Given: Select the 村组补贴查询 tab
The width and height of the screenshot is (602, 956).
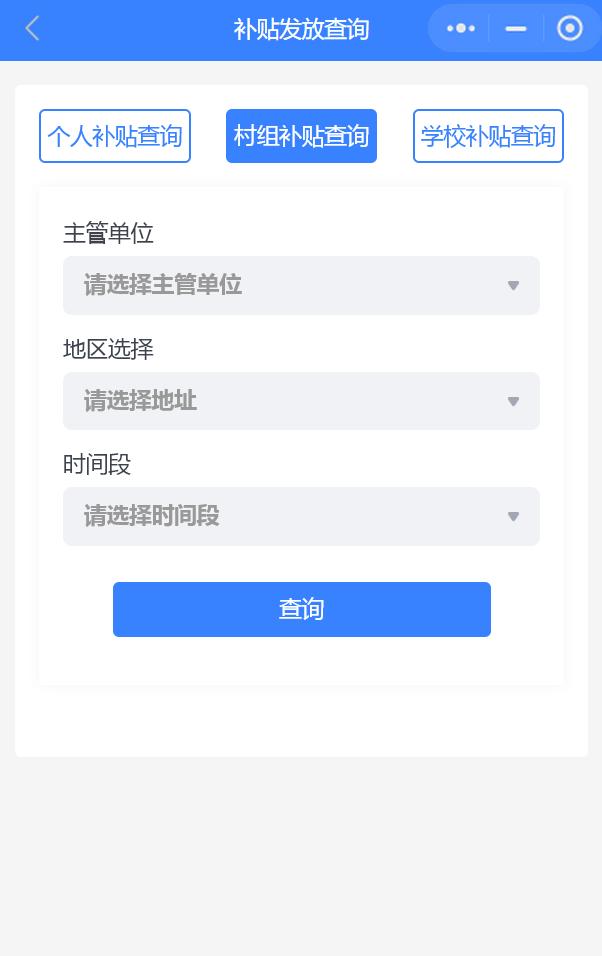Looking at the screenshot, I should (x=301, y=136).
